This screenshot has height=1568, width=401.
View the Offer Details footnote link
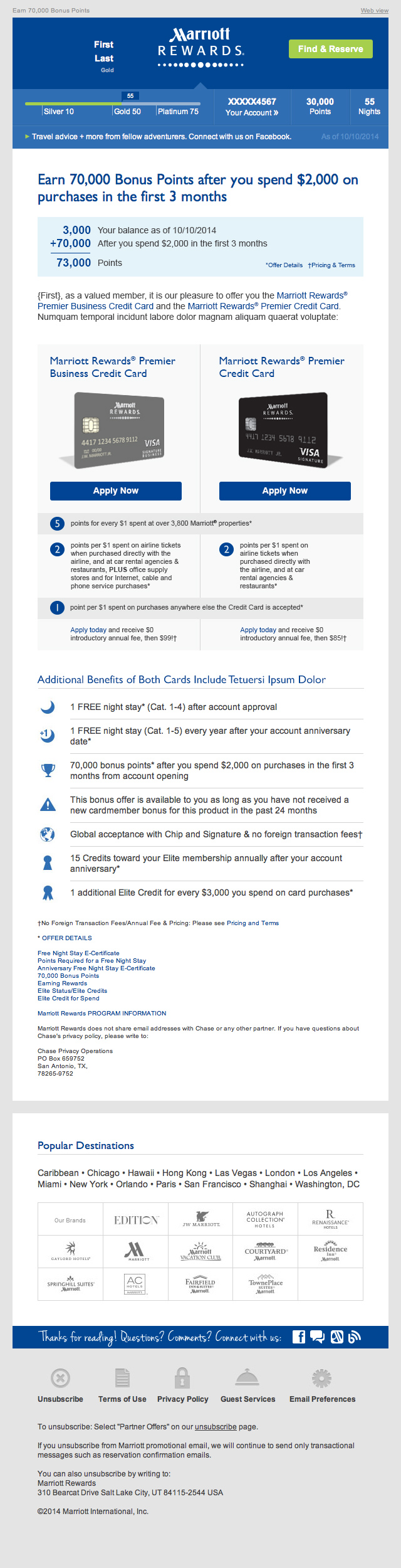click(284, 265)
